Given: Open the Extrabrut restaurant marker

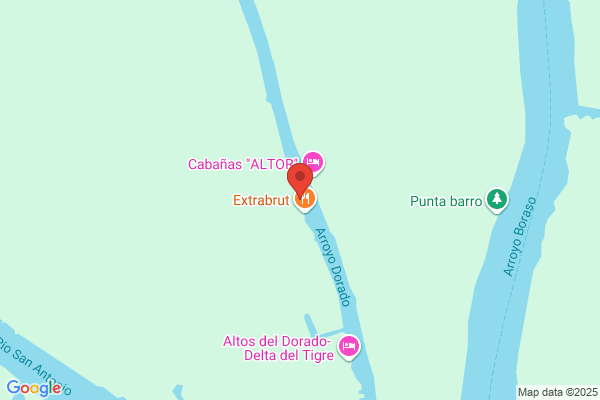Looking at the screenshot, I should (x=305, y=199).
